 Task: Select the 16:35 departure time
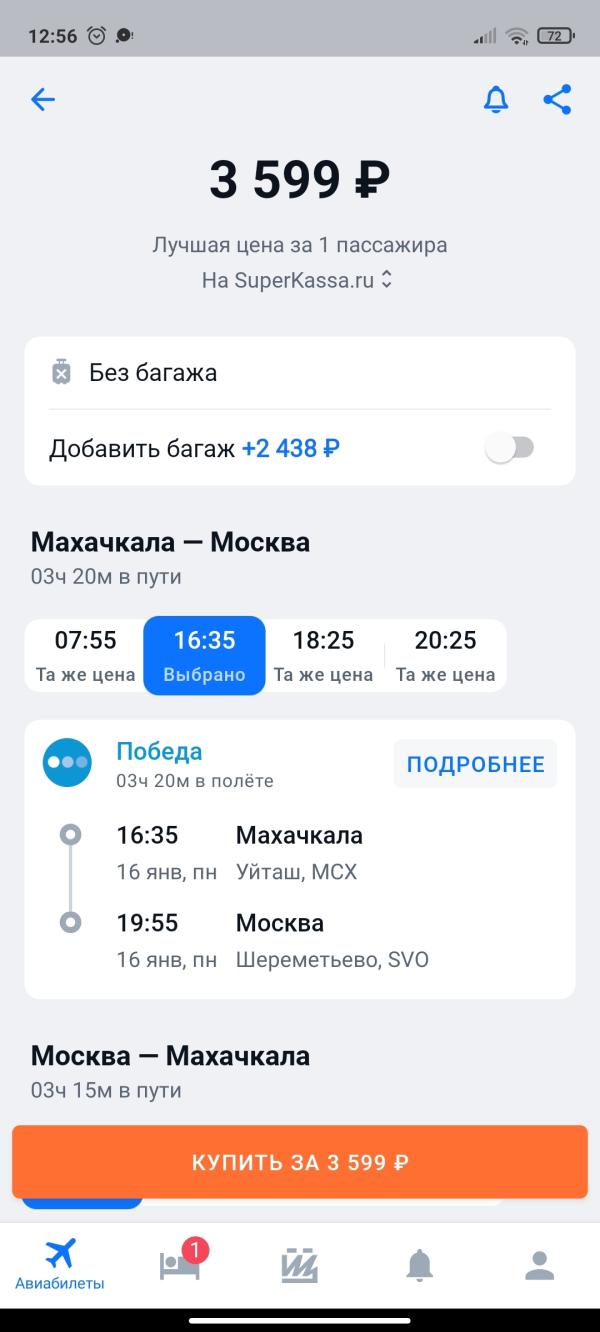point(205,656)
